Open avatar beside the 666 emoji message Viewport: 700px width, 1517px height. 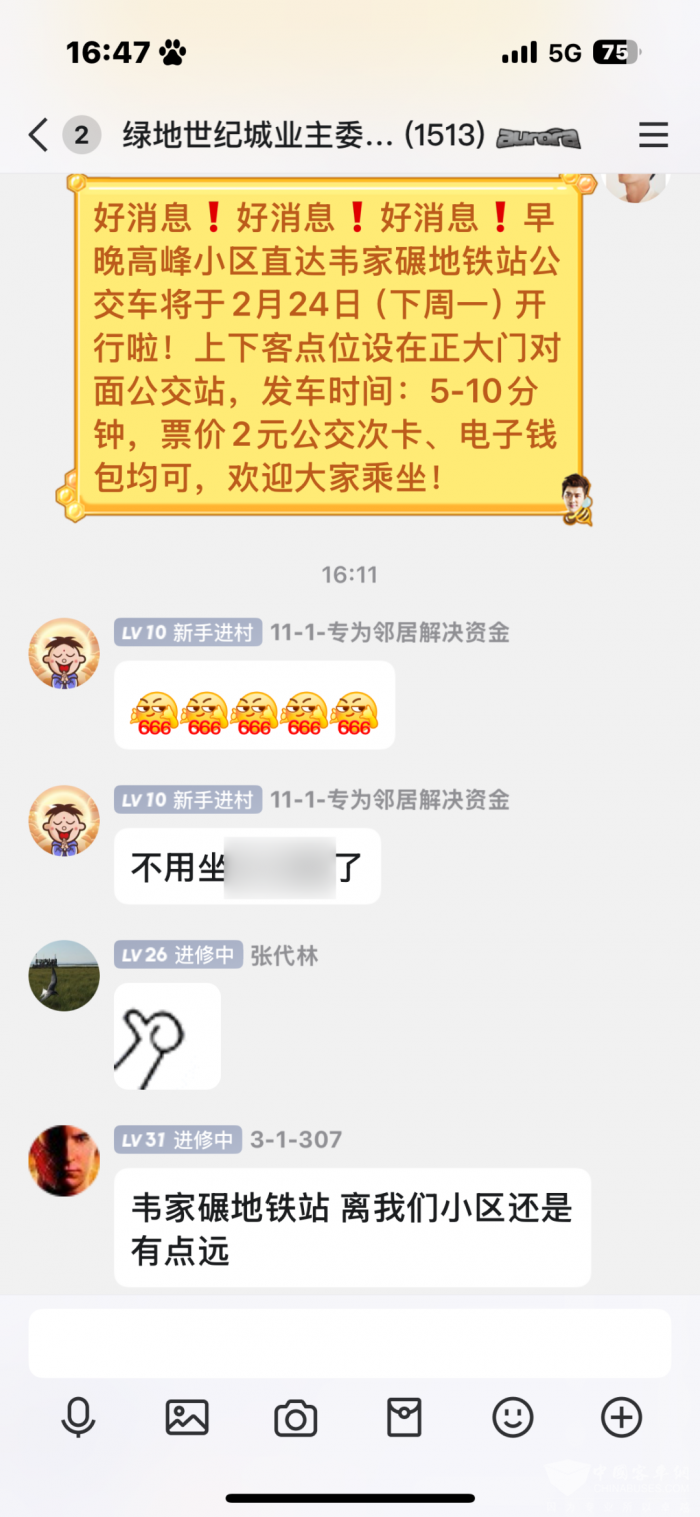[64, 653]
